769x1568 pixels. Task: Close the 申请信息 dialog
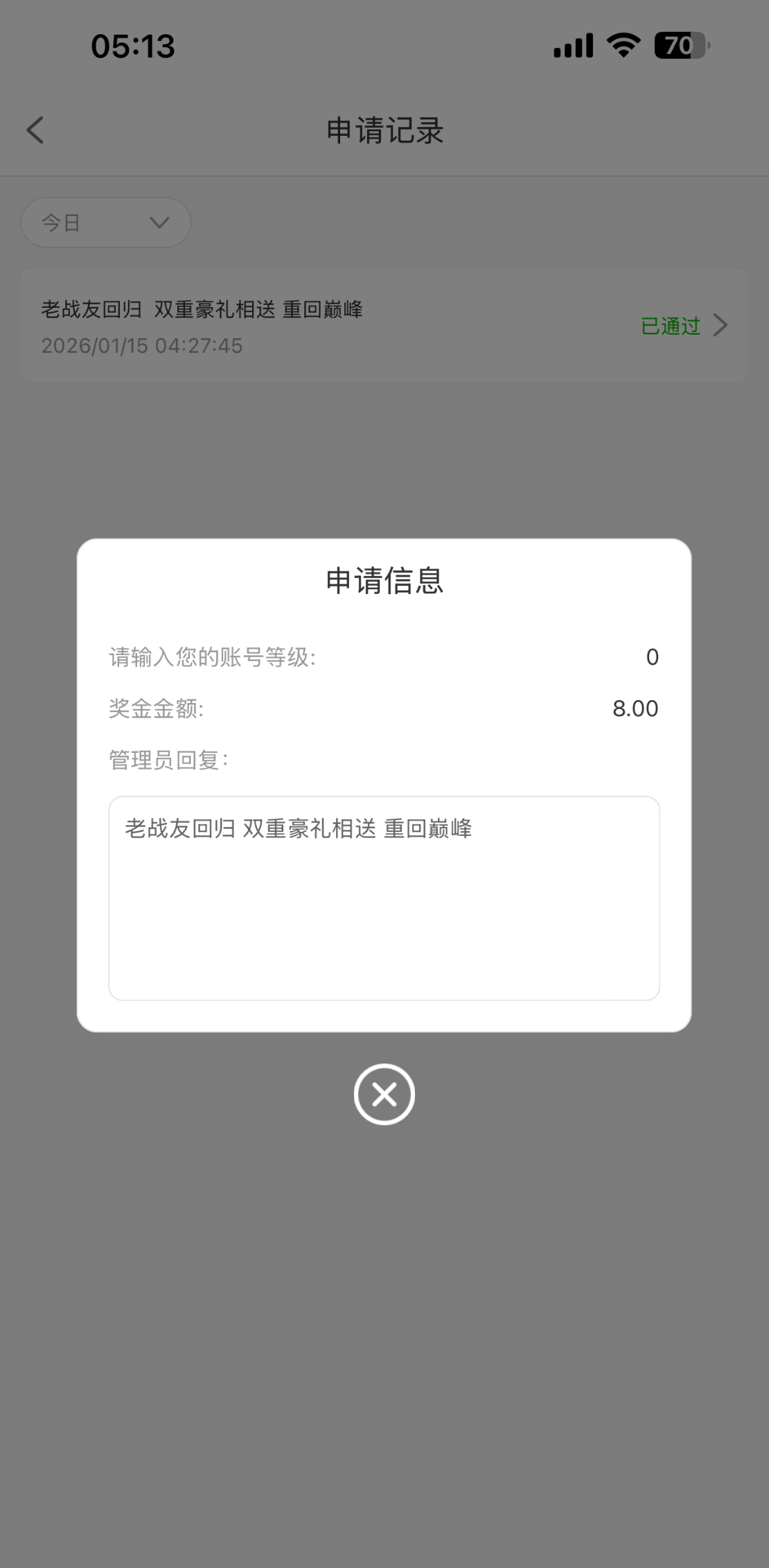(x=384, y=1095)
